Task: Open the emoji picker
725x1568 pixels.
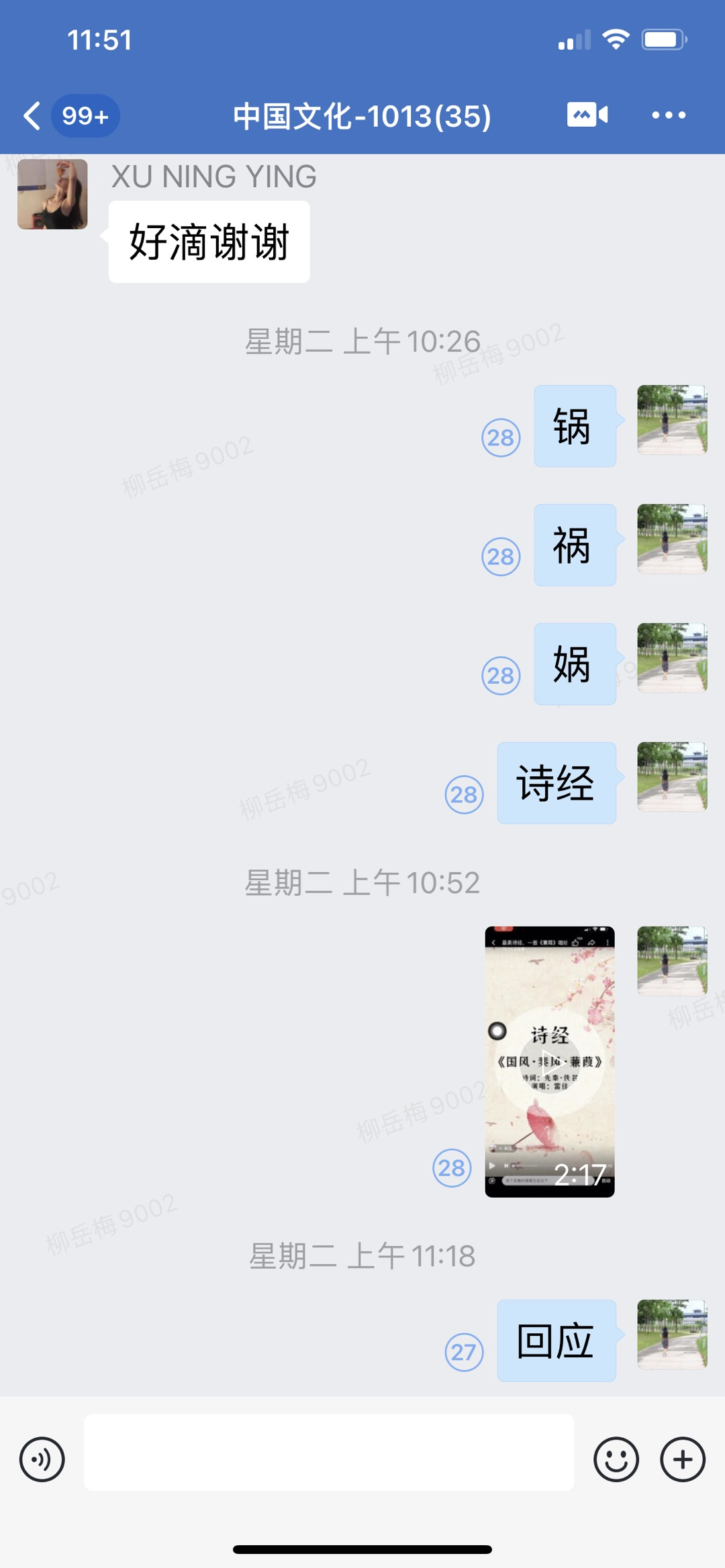Action: (x=616, y=1459)
